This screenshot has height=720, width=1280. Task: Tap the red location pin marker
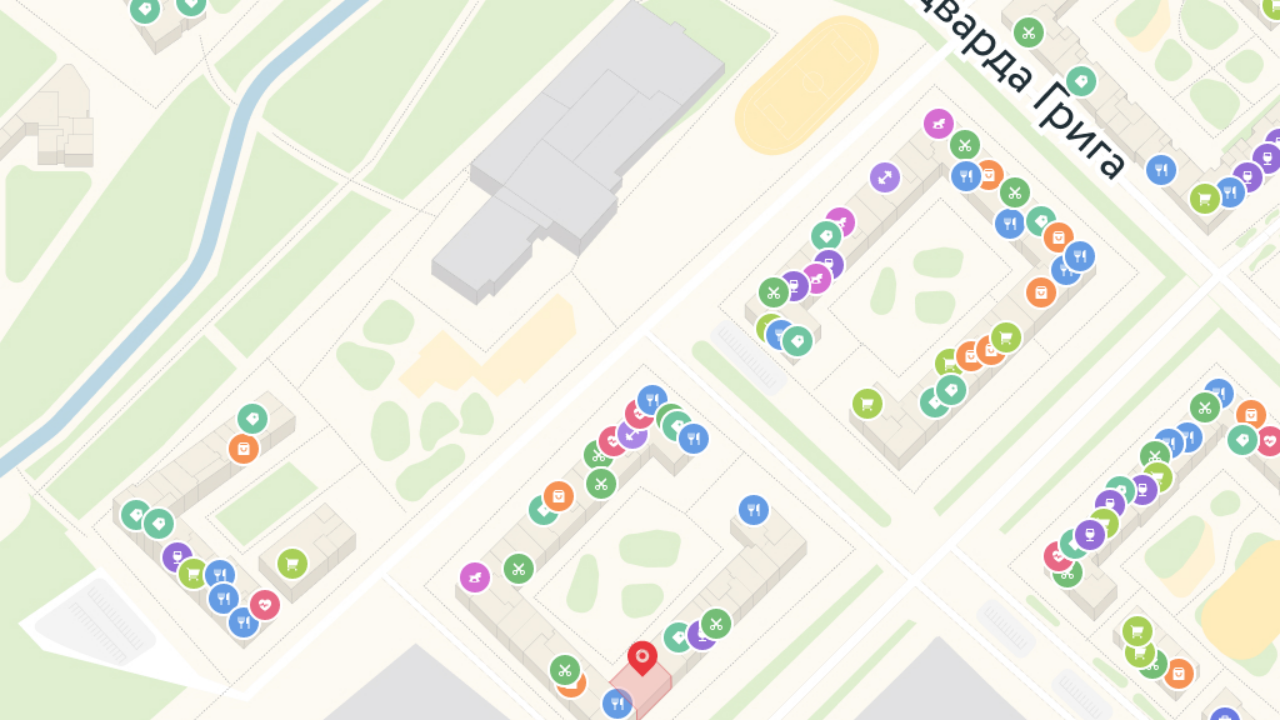[x=642, y=658]
